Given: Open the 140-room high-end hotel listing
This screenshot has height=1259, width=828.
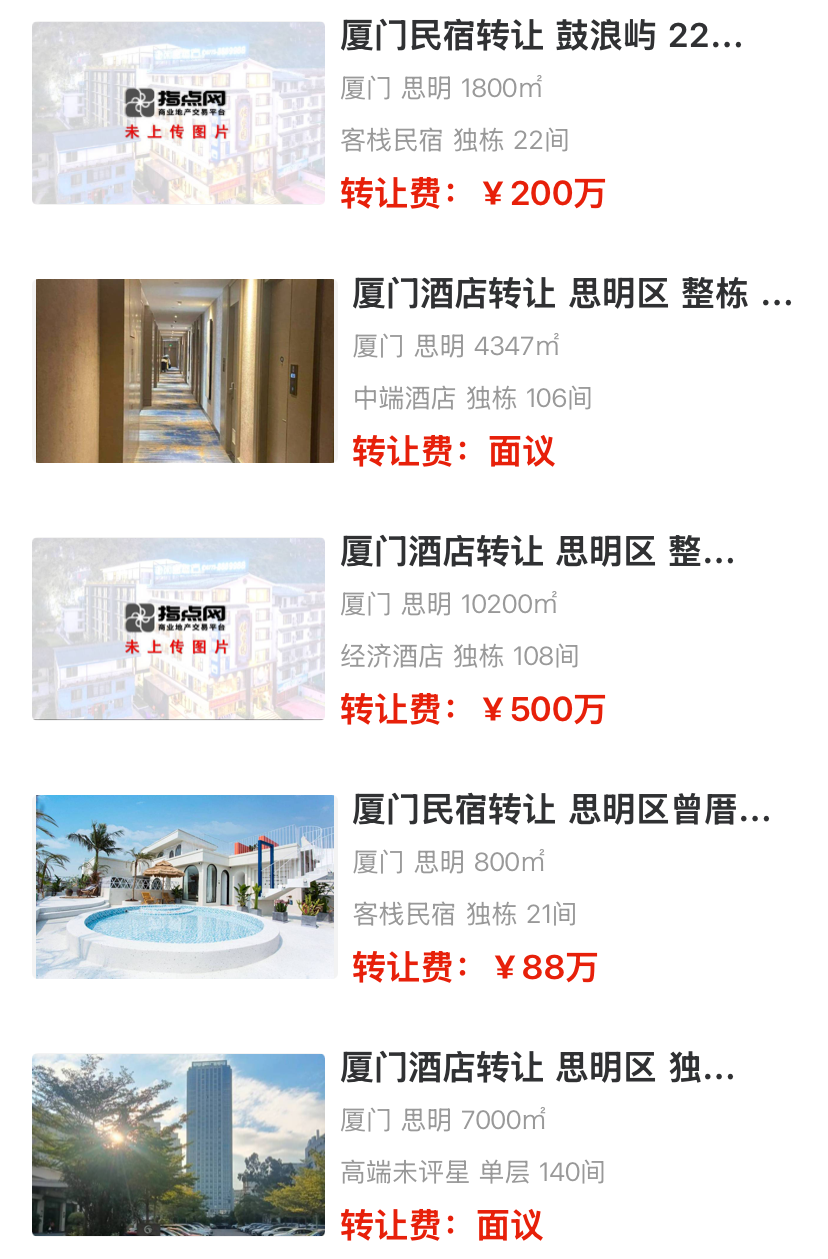Looking at the screenshot, I should (537, 1069).
